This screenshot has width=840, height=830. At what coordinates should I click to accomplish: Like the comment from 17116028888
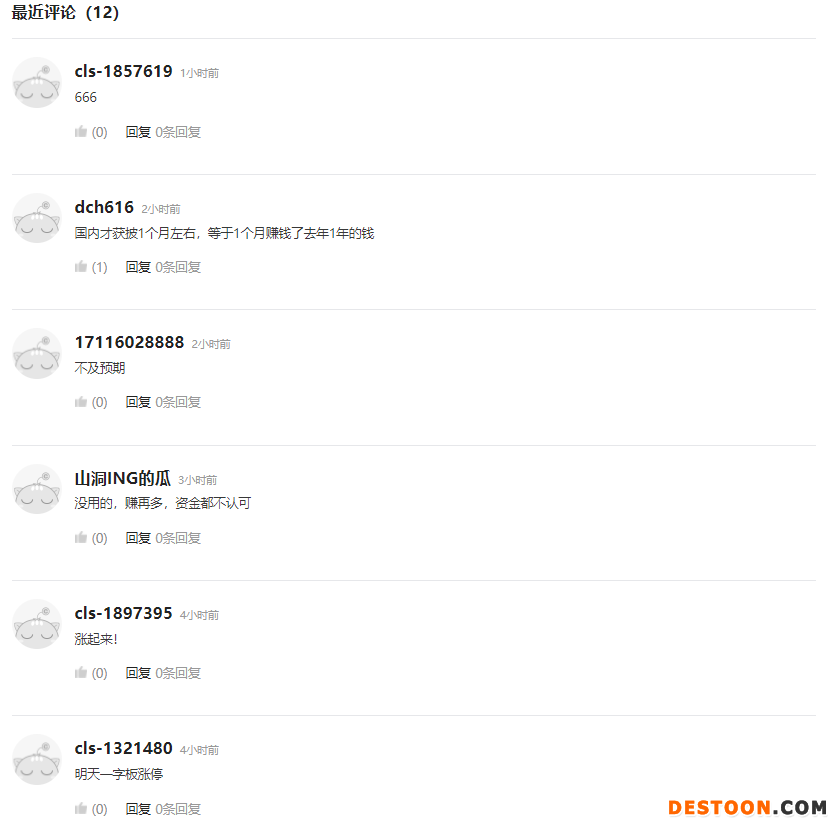click(81, 402)
